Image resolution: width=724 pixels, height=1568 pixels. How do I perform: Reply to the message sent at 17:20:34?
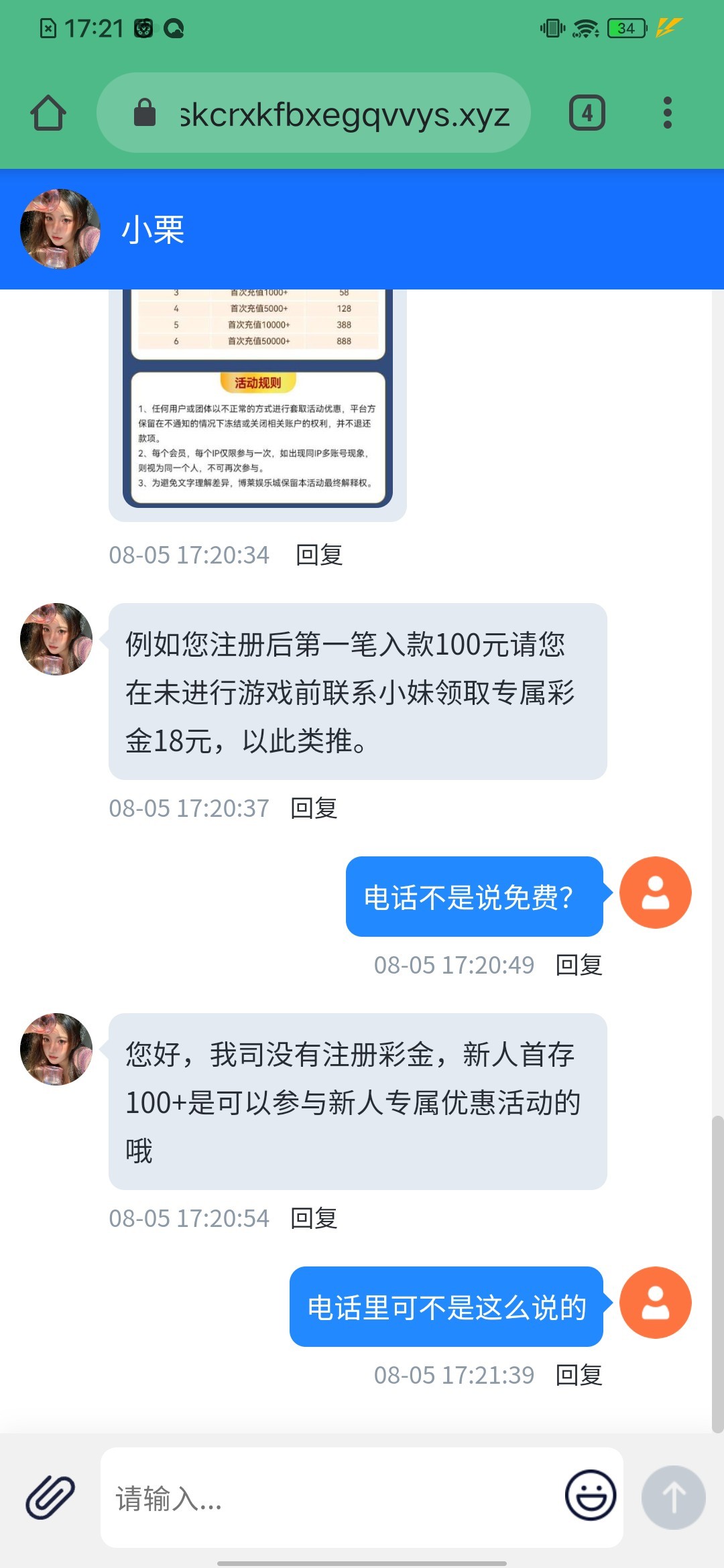(319, 555)
